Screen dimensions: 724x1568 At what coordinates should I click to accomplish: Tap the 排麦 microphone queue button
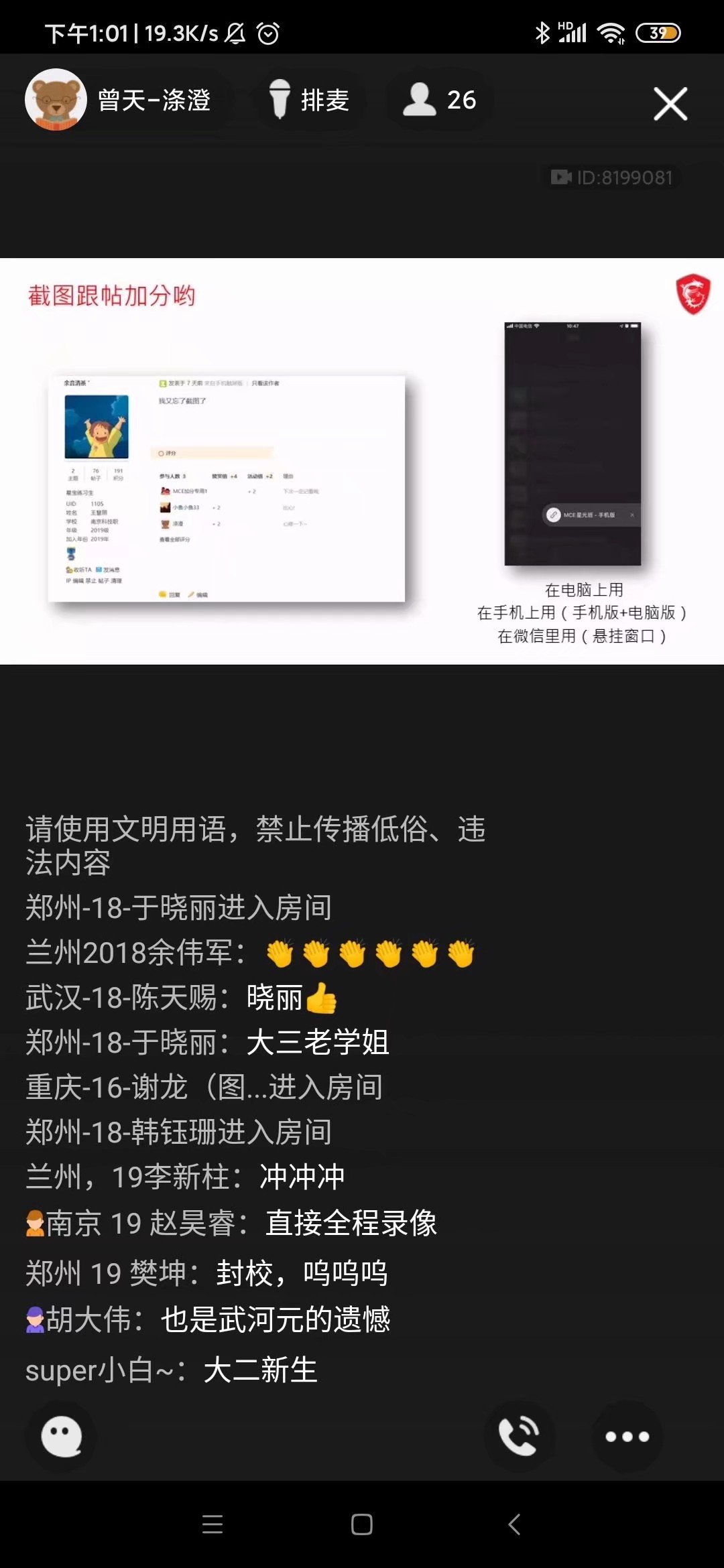310,100
